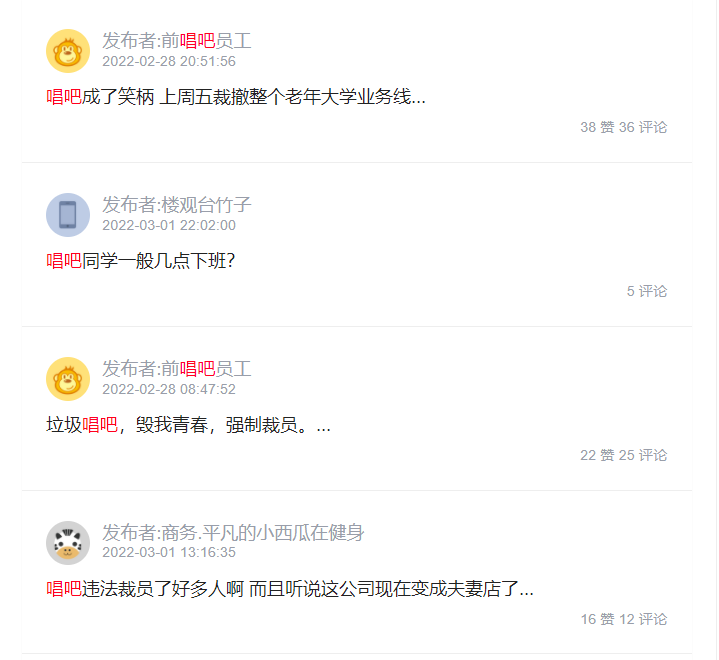Open the 12 评论 on 违法裁员 post
Image resolution: width=719 pixels, height=660 pixels.
tap(643, 619)
